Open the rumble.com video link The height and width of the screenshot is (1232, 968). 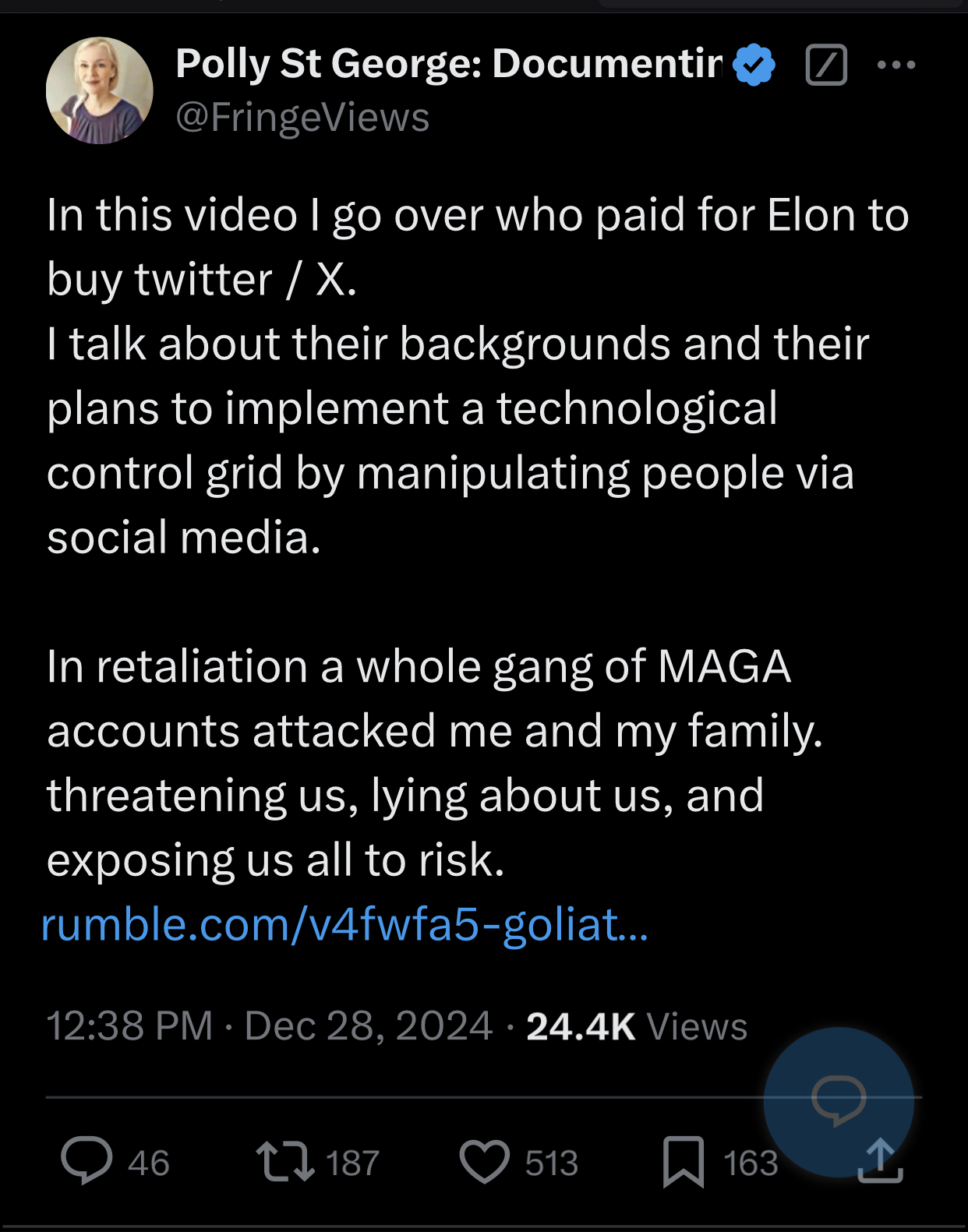point(344,925)
